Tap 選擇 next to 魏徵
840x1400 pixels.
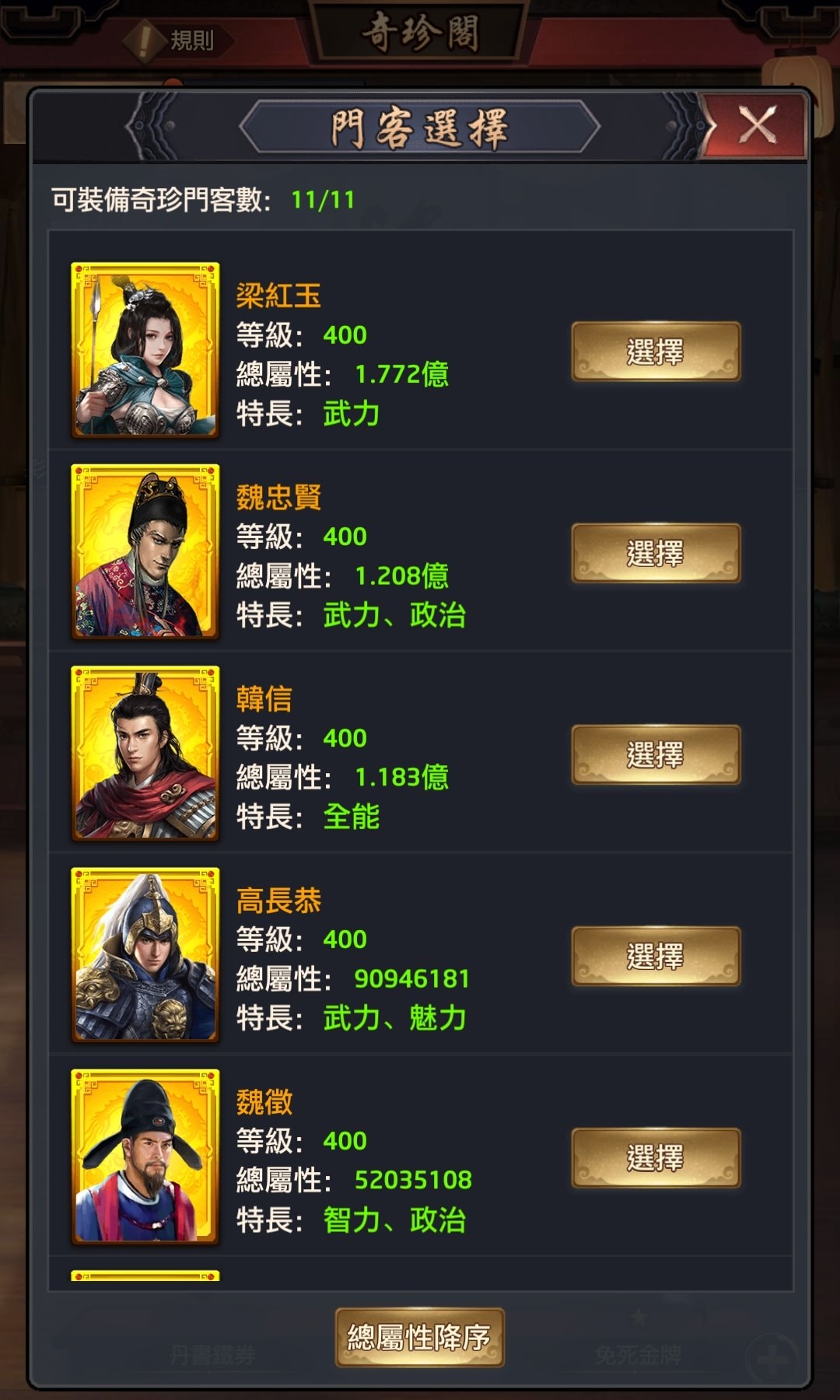(x=655, y=1157)
